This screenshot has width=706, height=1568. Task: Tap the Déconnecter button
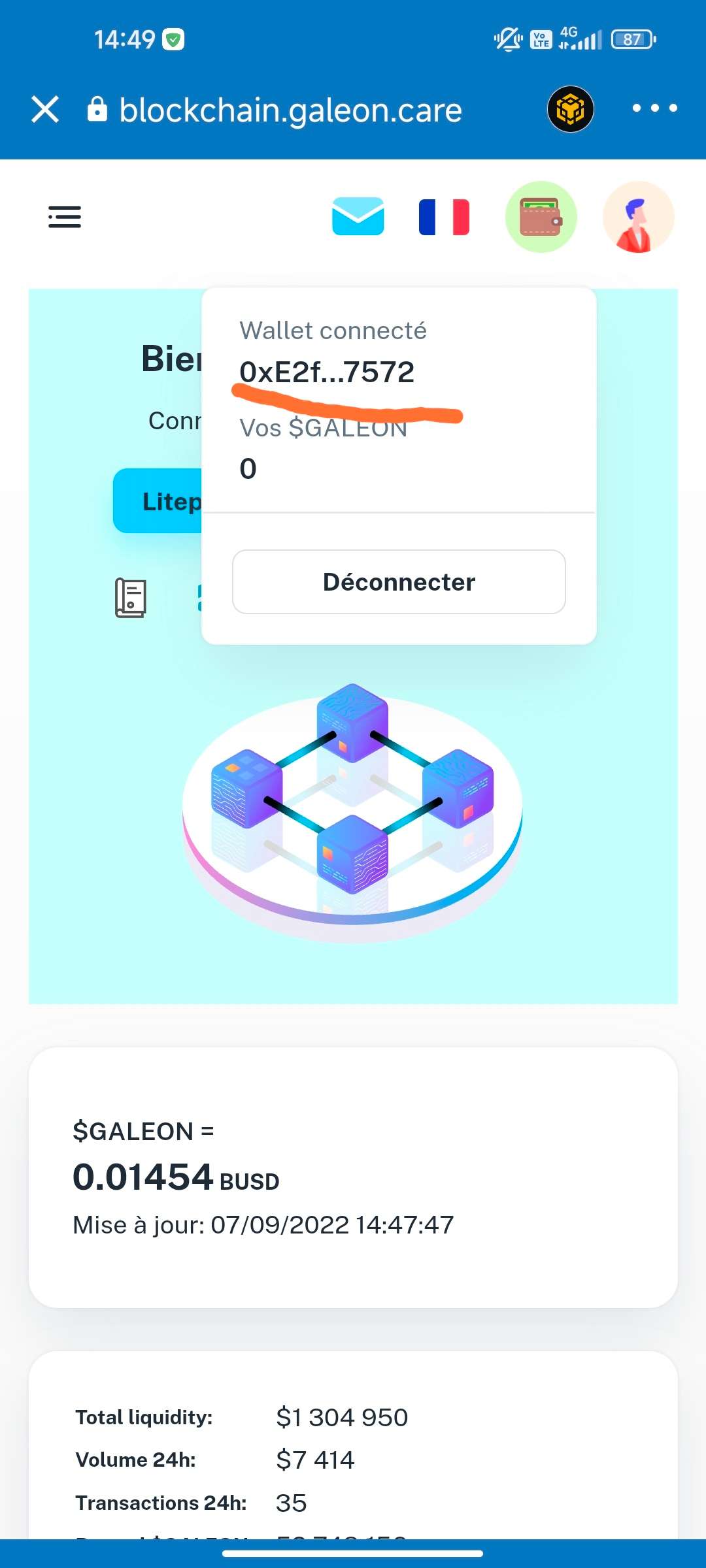[399, 581]
